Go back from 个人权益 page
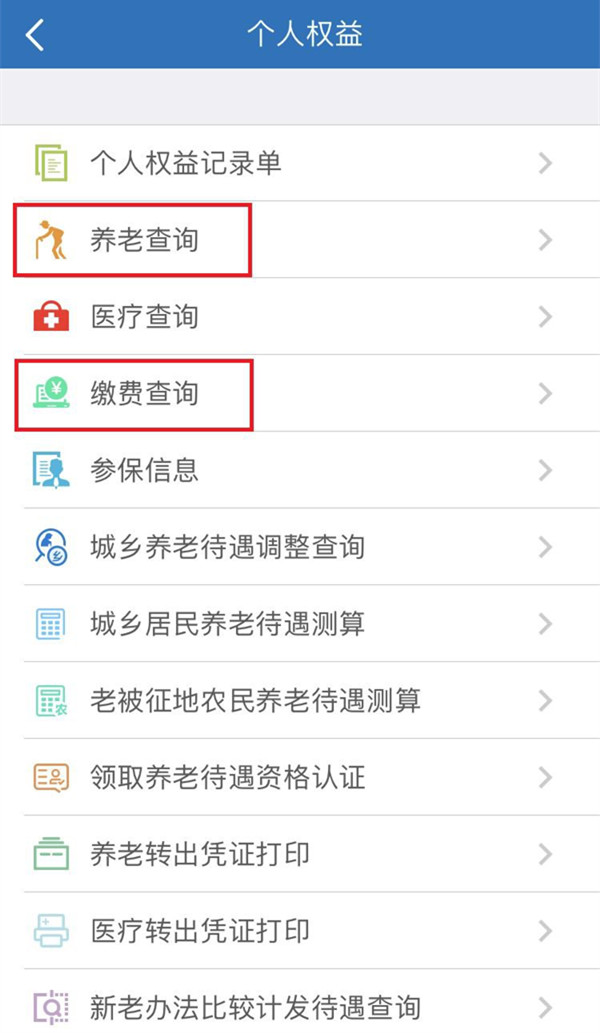 pos(35,34)
